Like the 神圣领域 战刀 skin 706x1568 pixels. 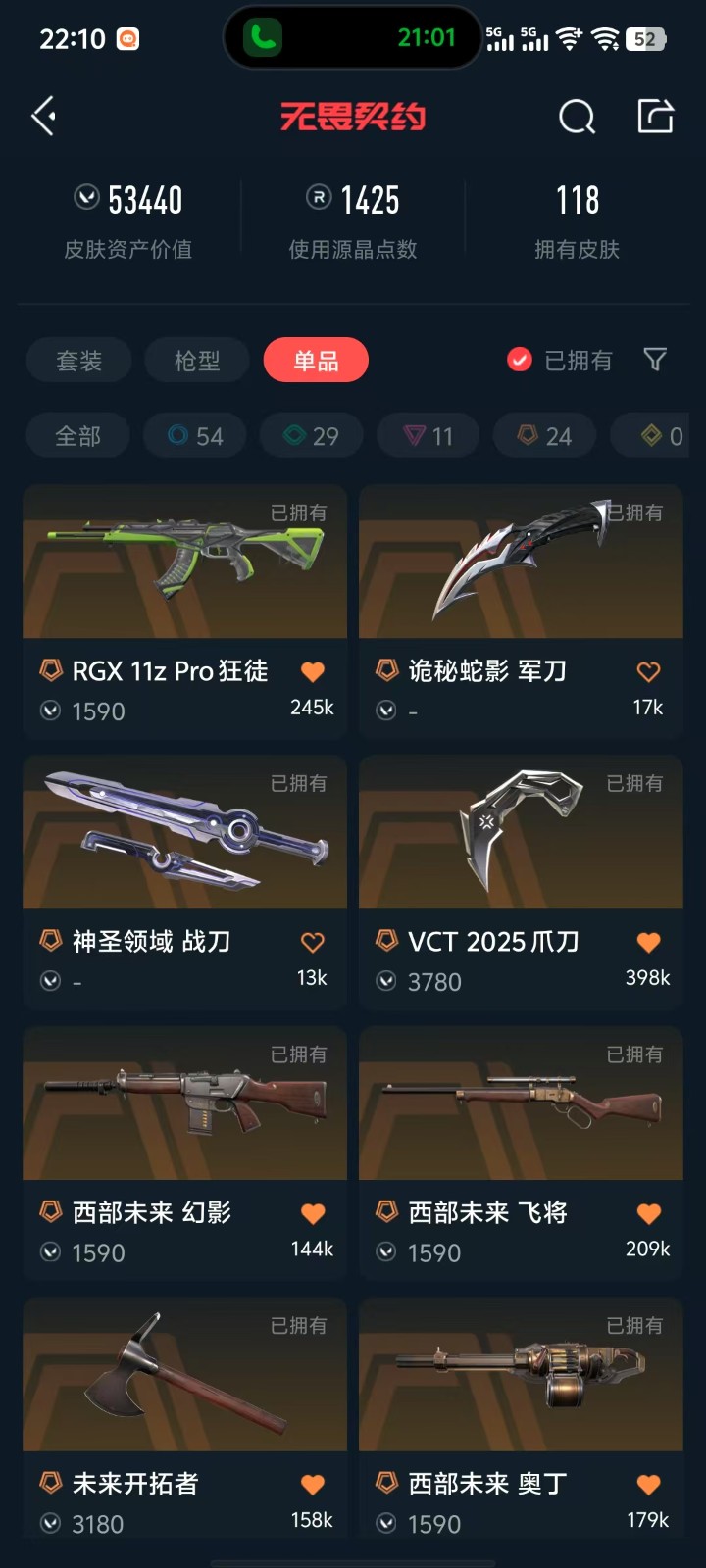coord(313,943)
